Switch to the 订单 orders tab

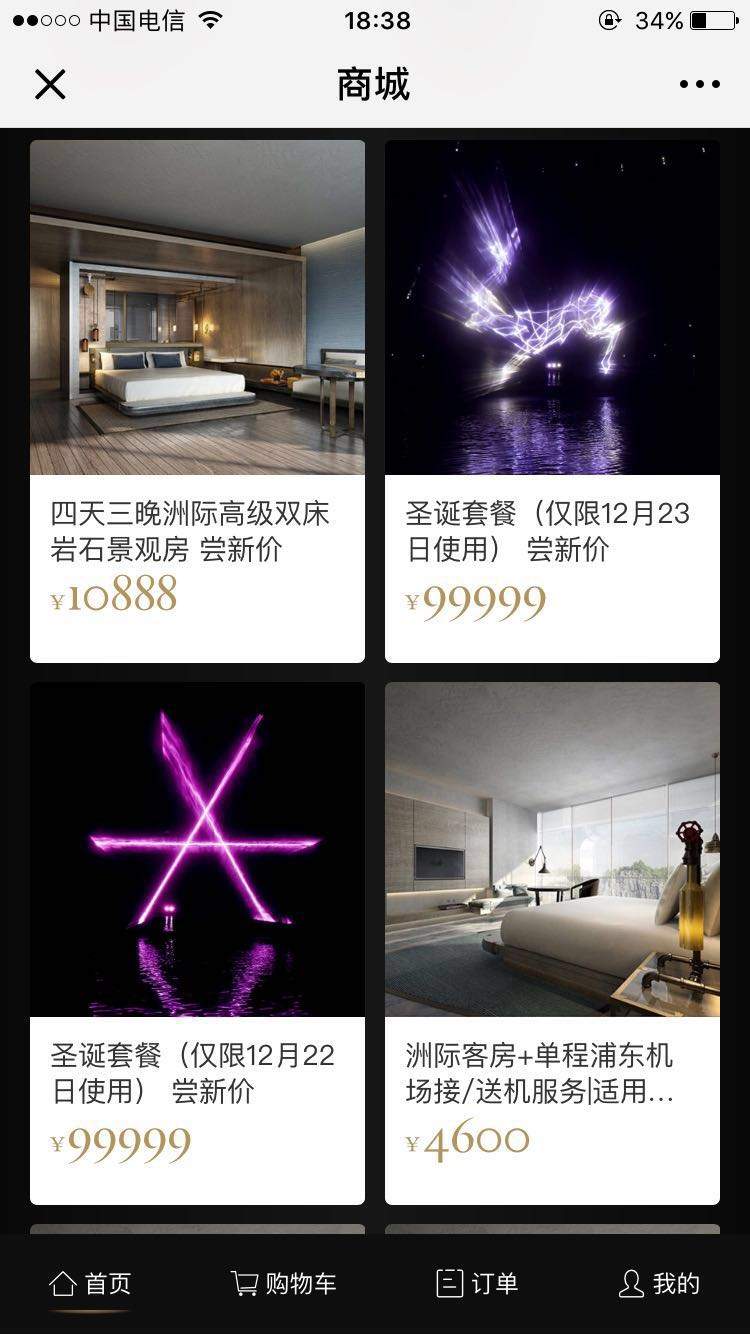click(477, 1284)
